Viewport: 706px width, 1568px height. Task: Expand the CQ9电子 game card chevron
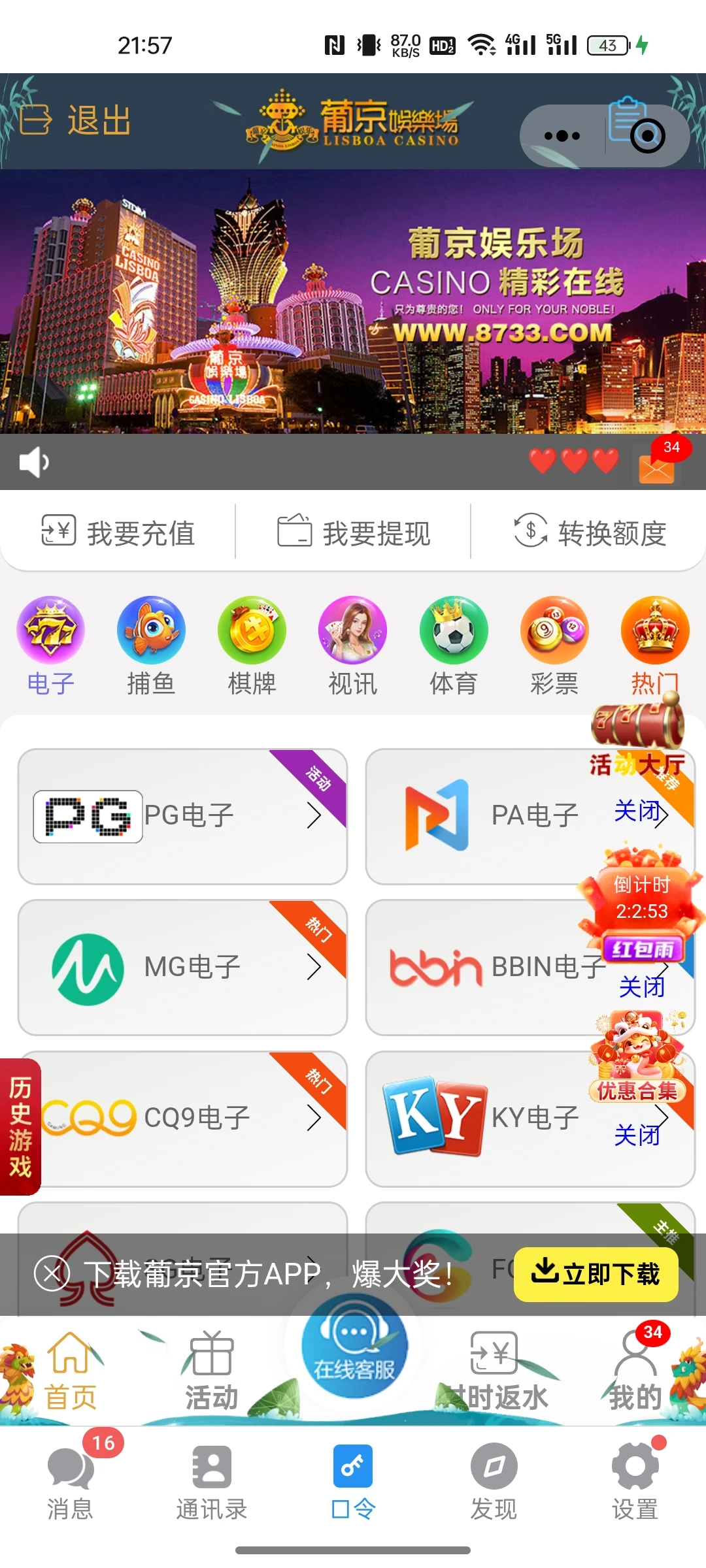coord(312,1117)
